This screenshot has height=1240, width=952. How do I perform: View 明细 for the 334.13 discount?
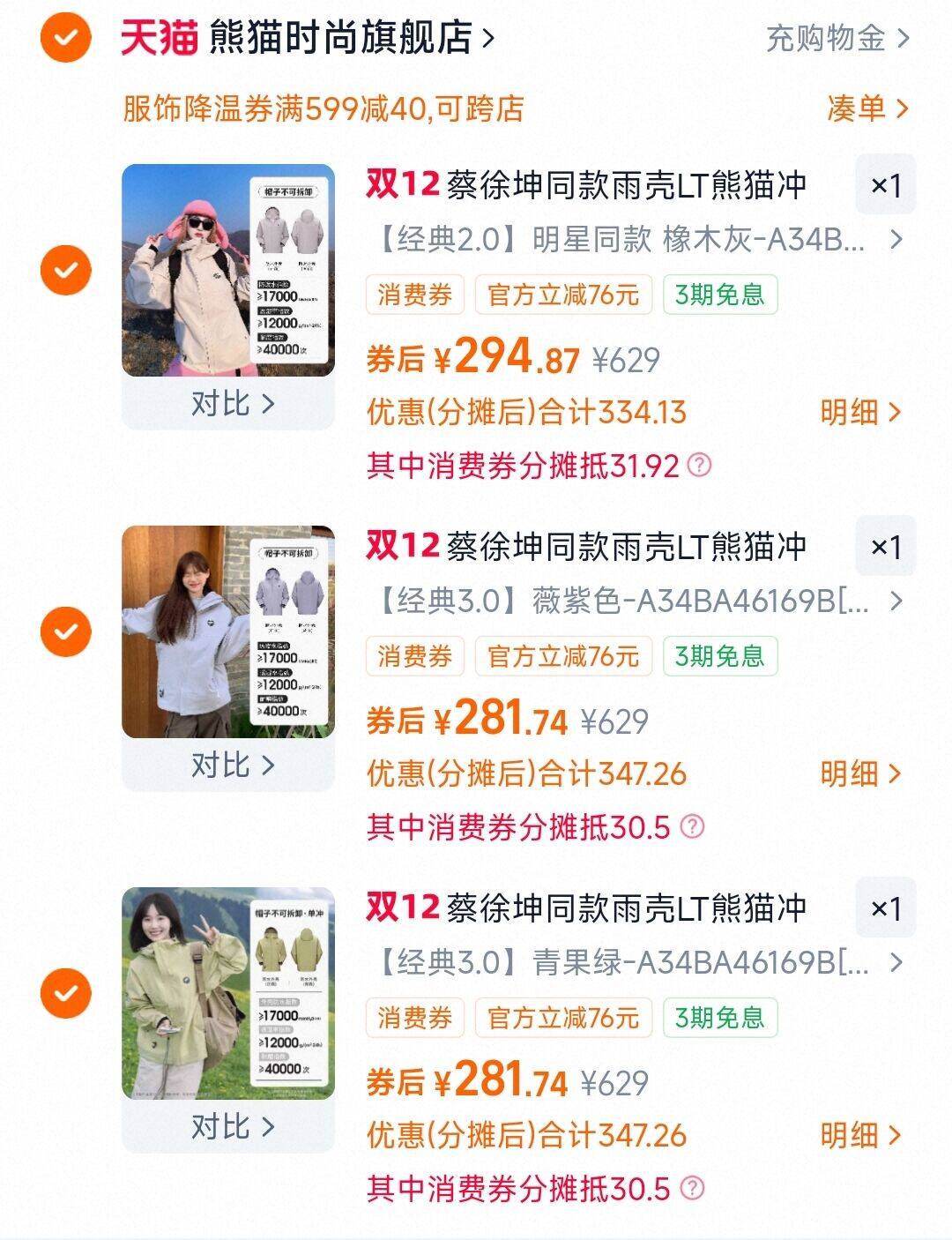[859, 412]
